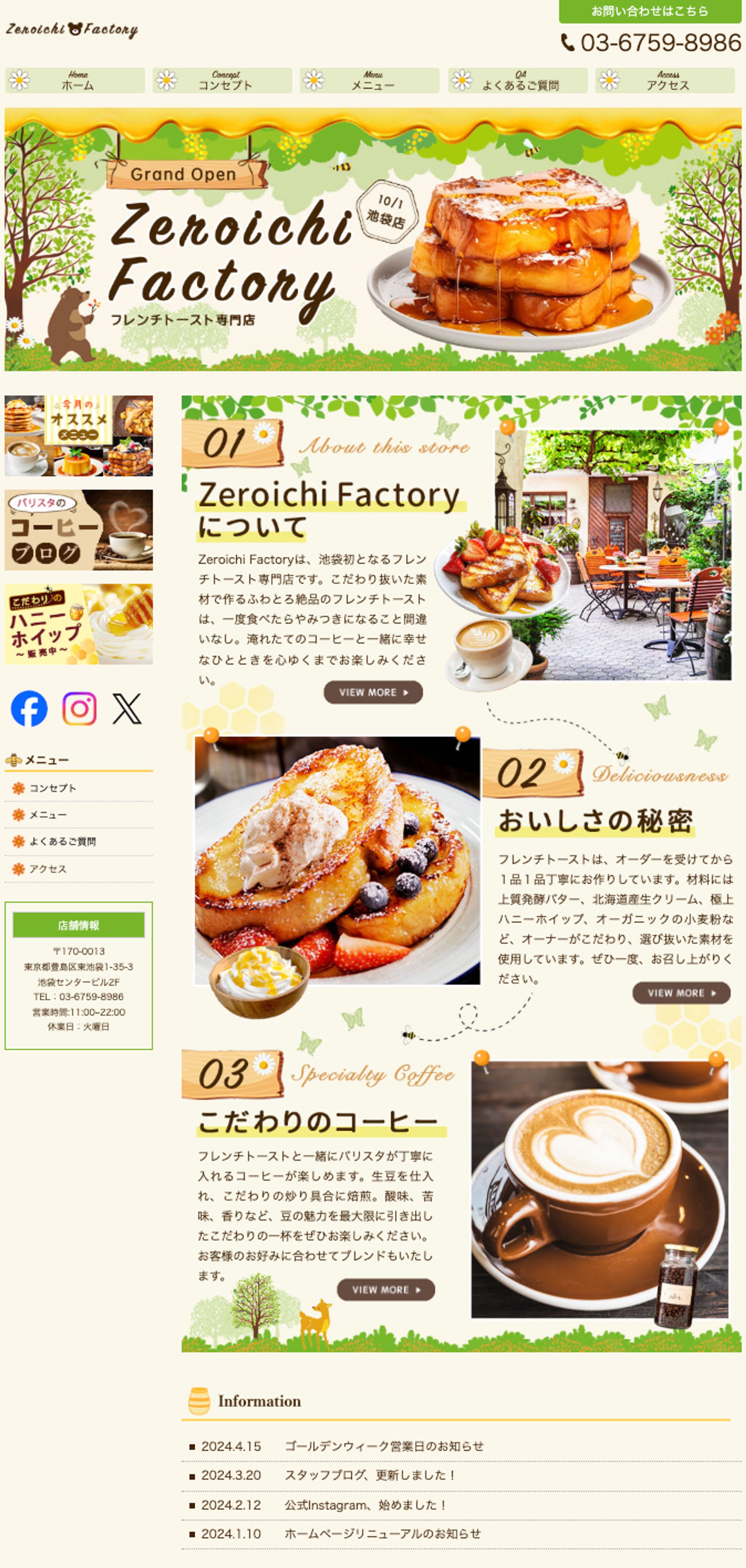
Task: Switch to the top メニュー nav tab
Action: (370, 80)
